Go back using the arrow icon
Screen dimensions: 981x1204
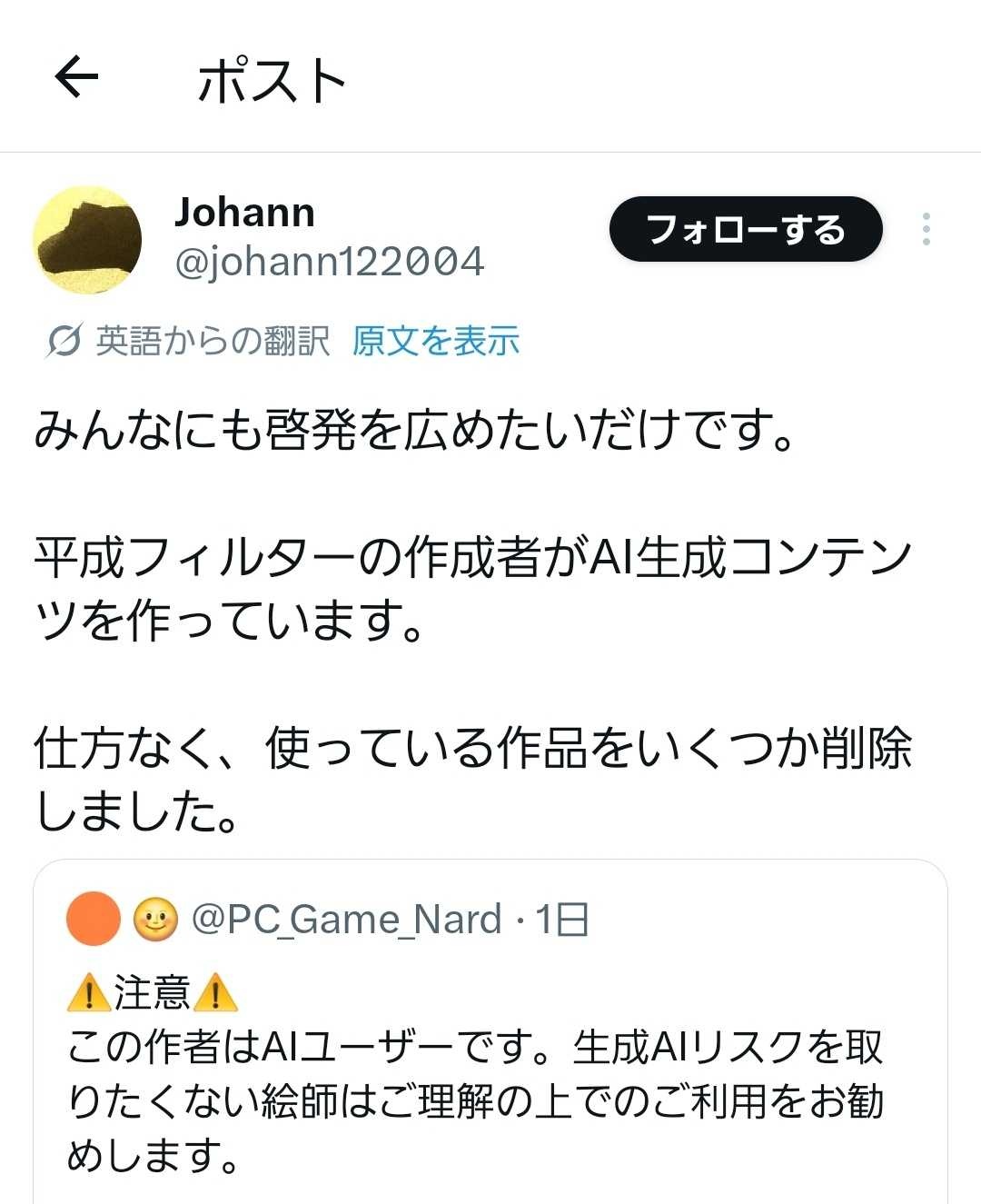pyautogui.click(x=76, y=77)
